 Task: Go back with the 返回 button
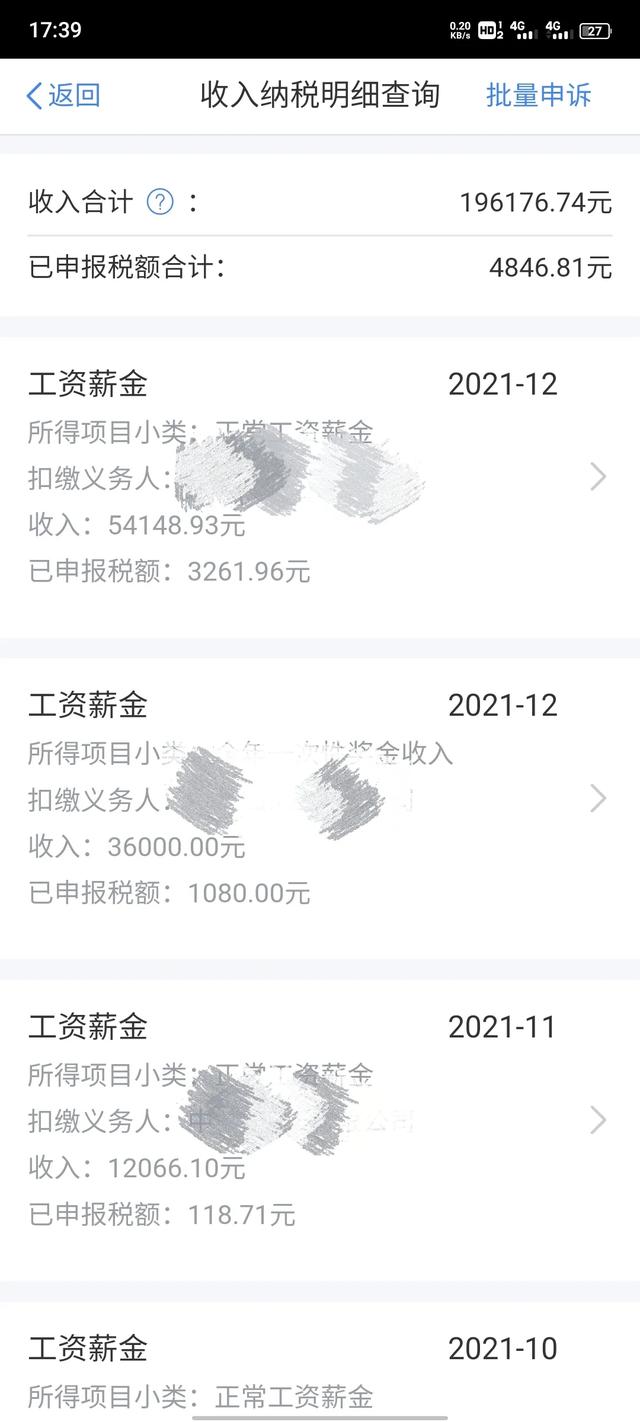click(63, 95)
